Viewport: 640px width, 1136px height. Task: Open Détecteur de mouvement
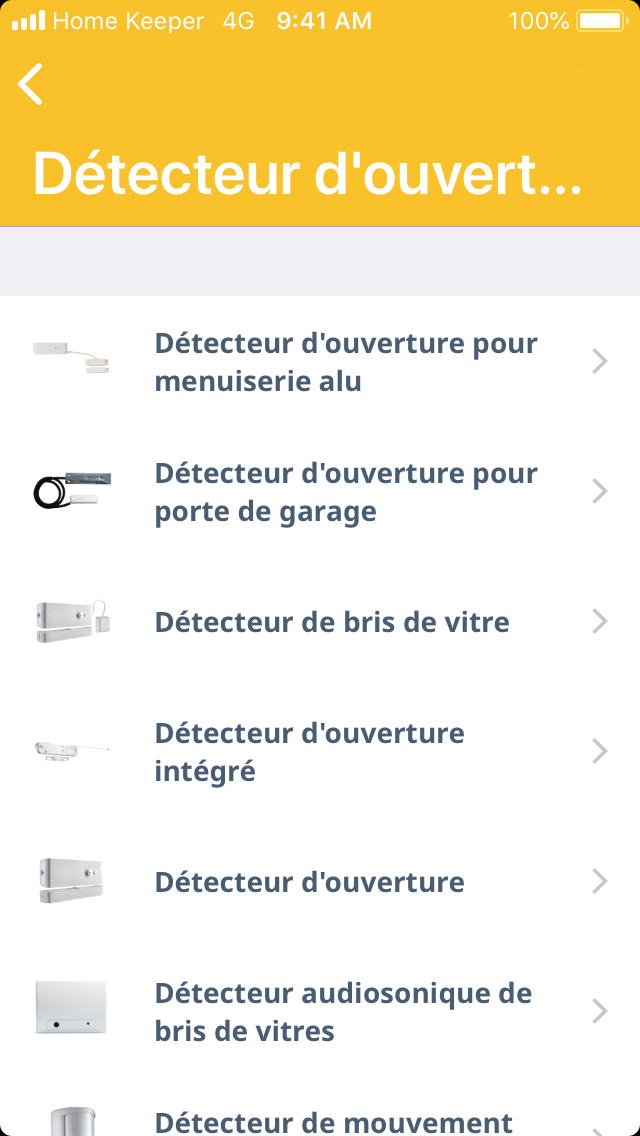(x=334, y=1122)
